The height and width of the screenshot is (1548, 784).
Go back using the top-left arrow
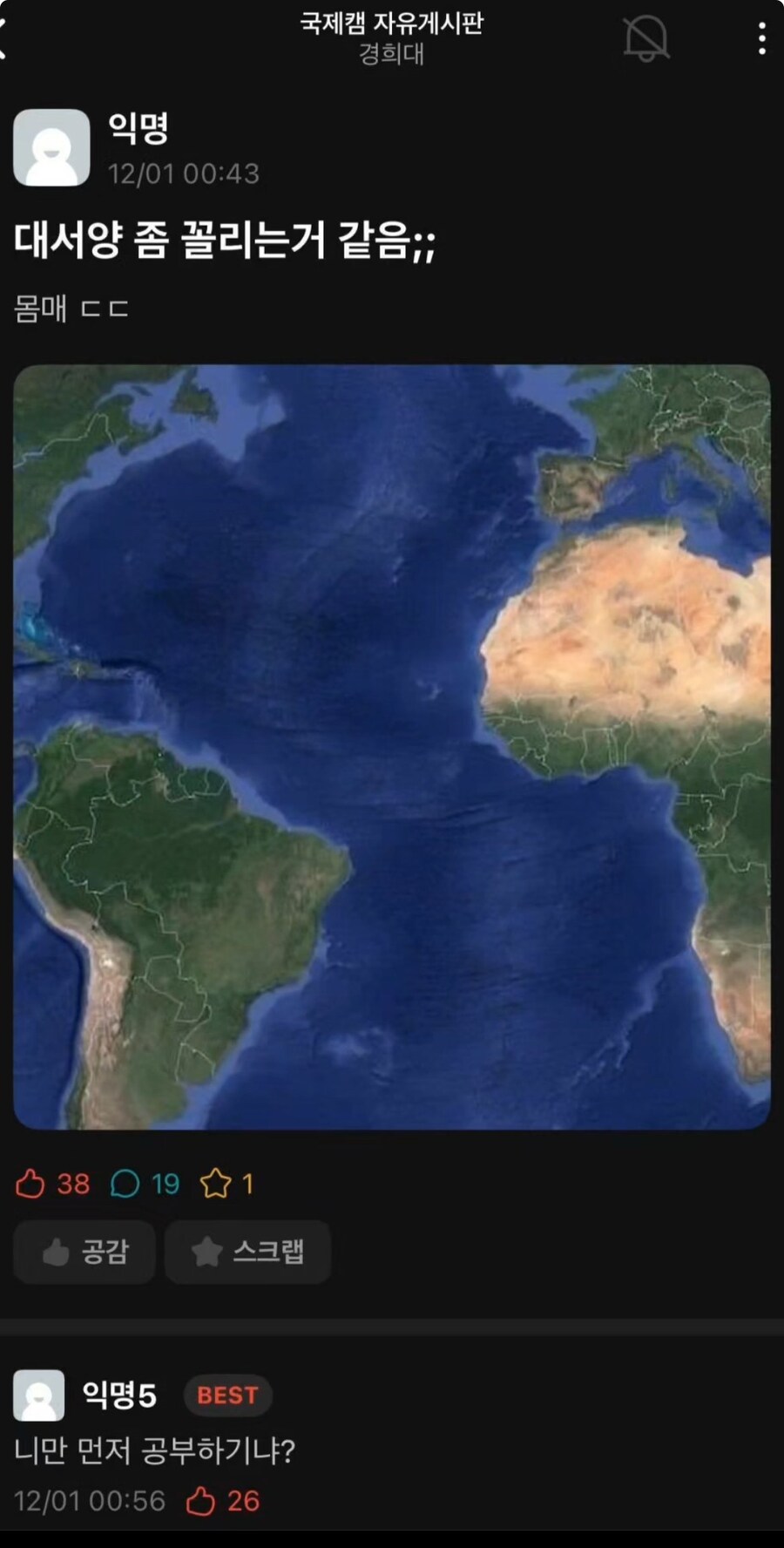pos(5,38)
